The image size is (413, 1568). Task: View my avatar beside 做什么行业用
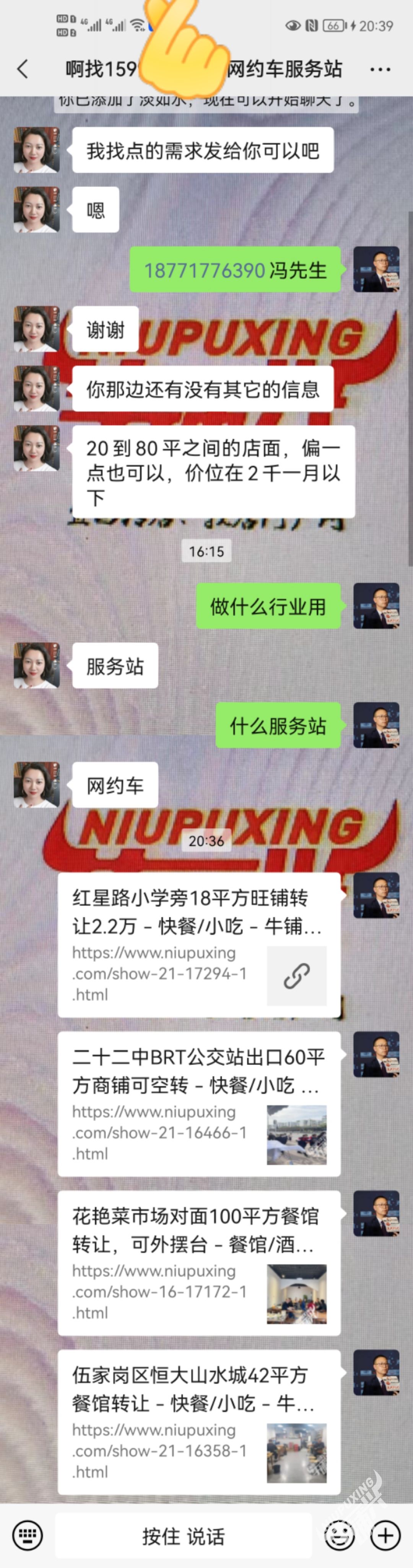point(377,606)
